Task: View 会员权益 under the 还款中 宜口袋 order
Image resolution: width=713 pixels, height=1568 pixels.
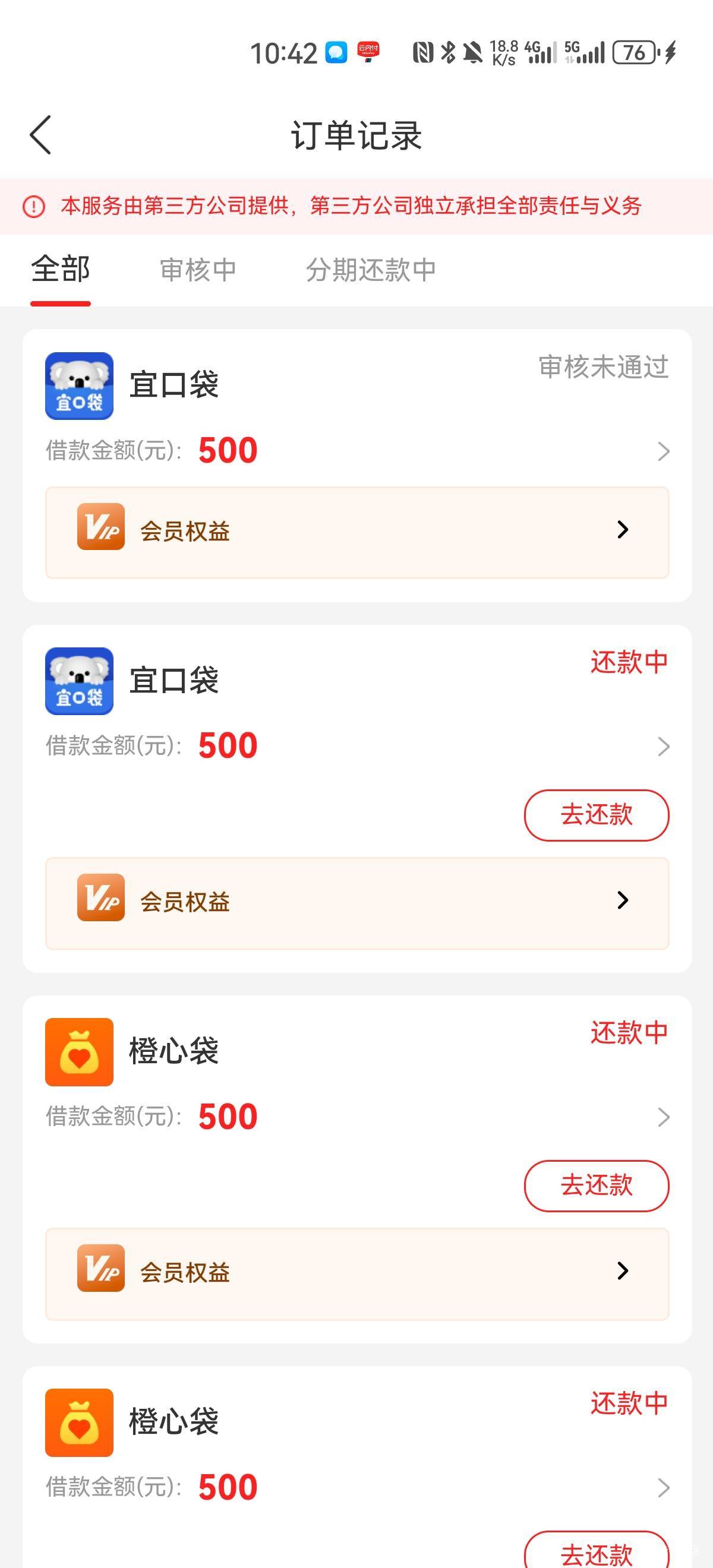Action: coord(357,903)
